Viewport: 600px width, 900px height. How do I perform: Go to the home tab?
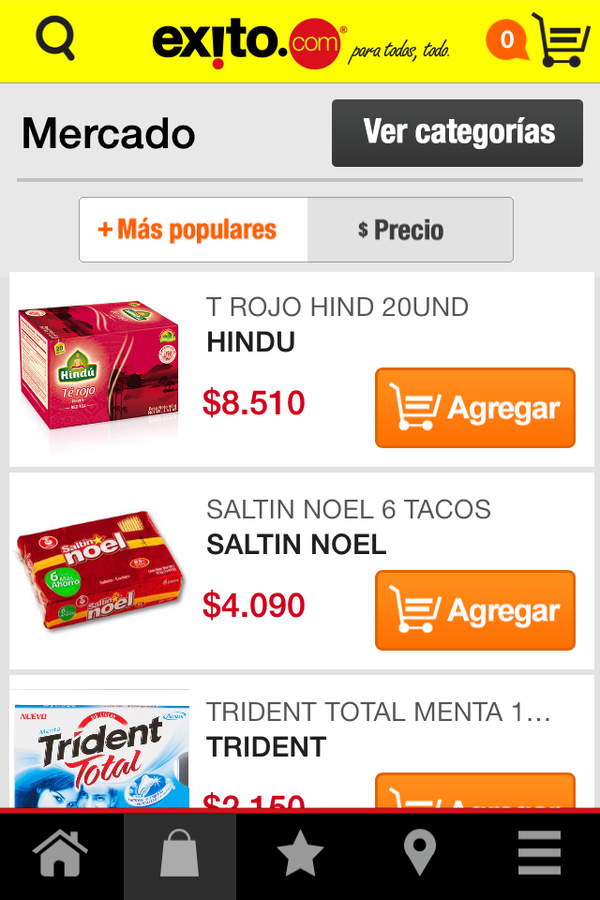point(61,856)
